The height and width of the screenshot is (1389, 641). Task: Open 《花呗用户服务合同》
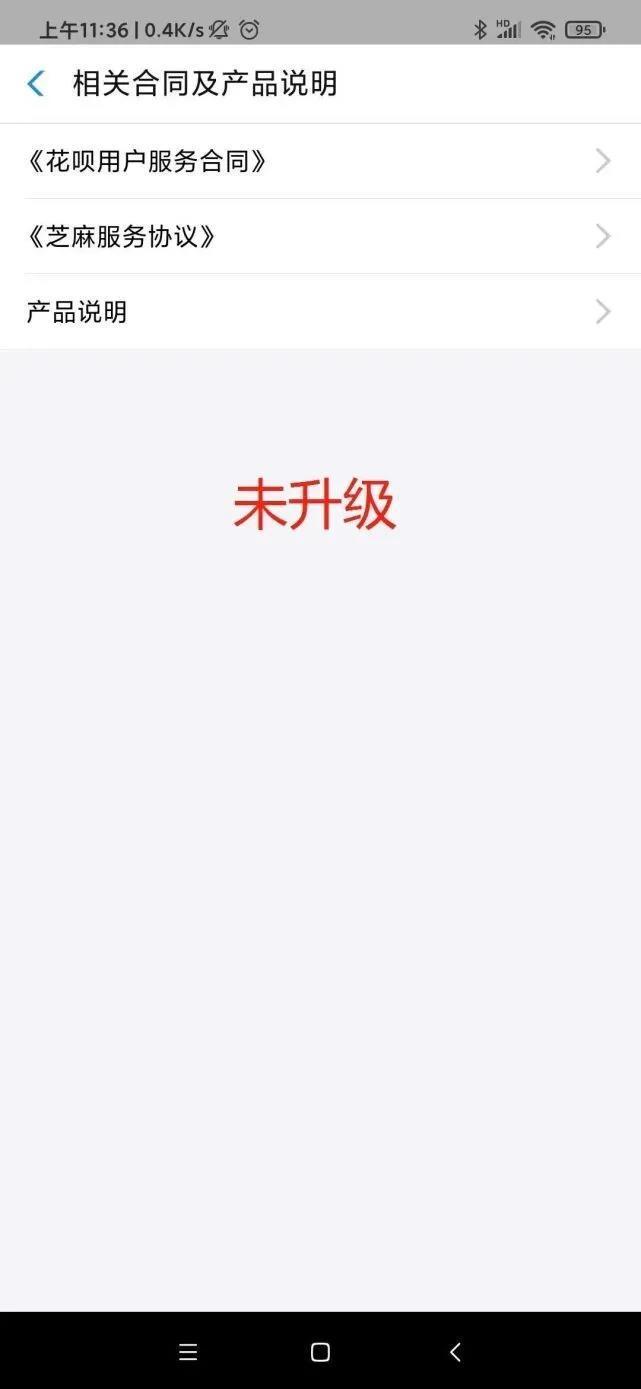tap(320, 161)
